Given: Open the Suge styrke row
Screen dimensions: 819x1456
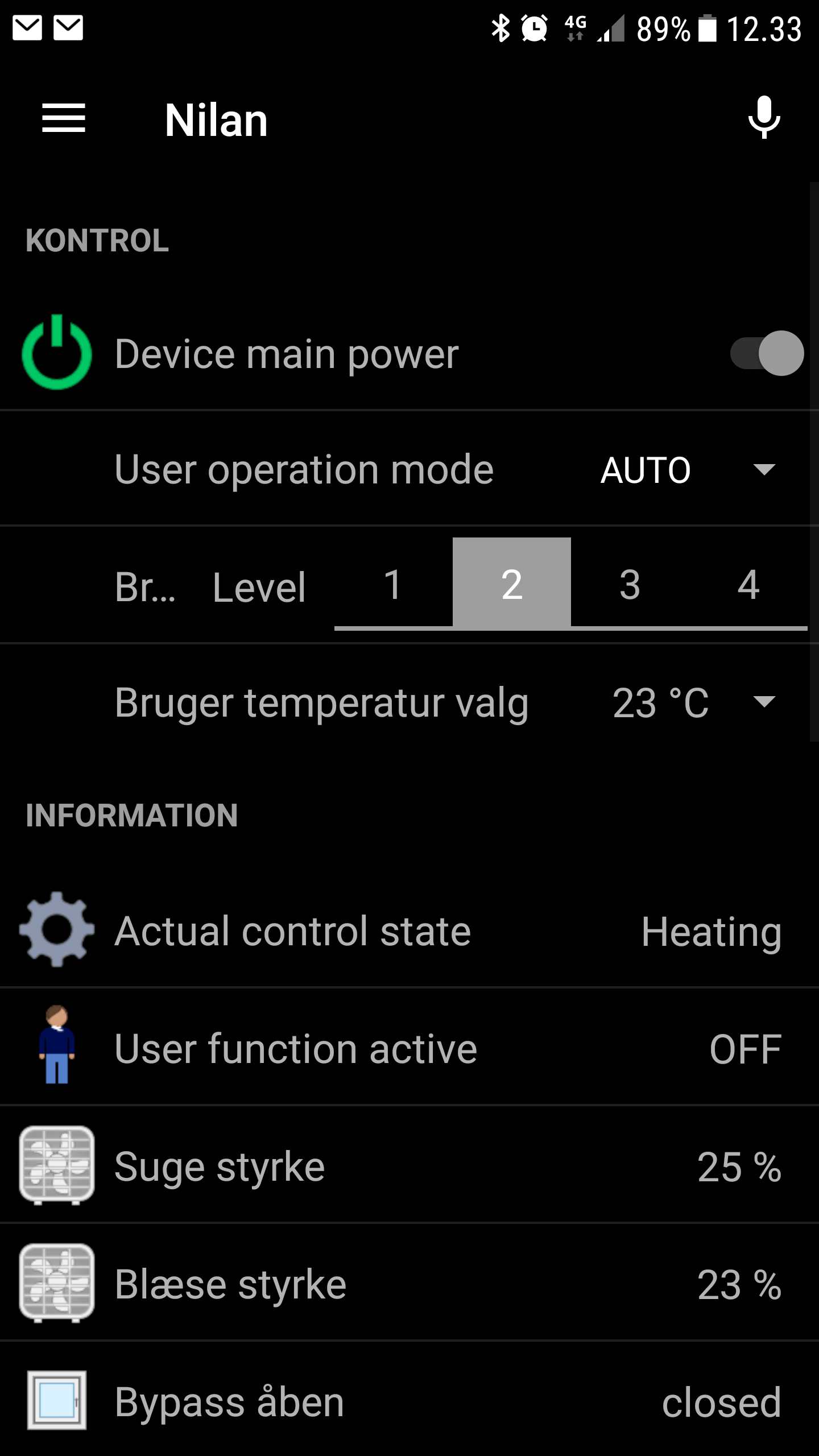Looking at the screenshot, I should [409, 1166].
